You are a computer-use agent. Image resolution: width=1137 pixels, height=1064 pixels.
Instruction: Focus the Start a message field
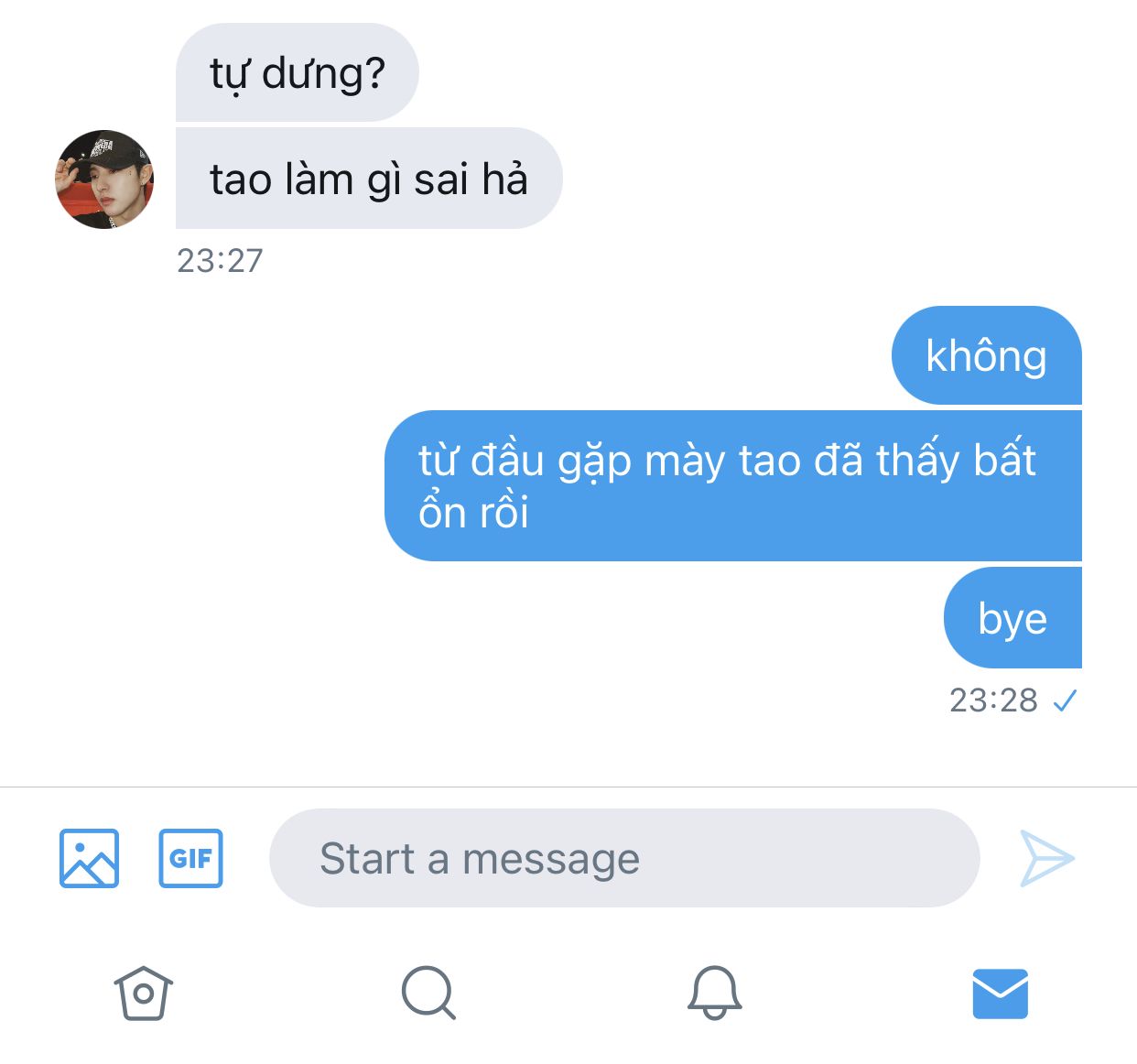623,858
